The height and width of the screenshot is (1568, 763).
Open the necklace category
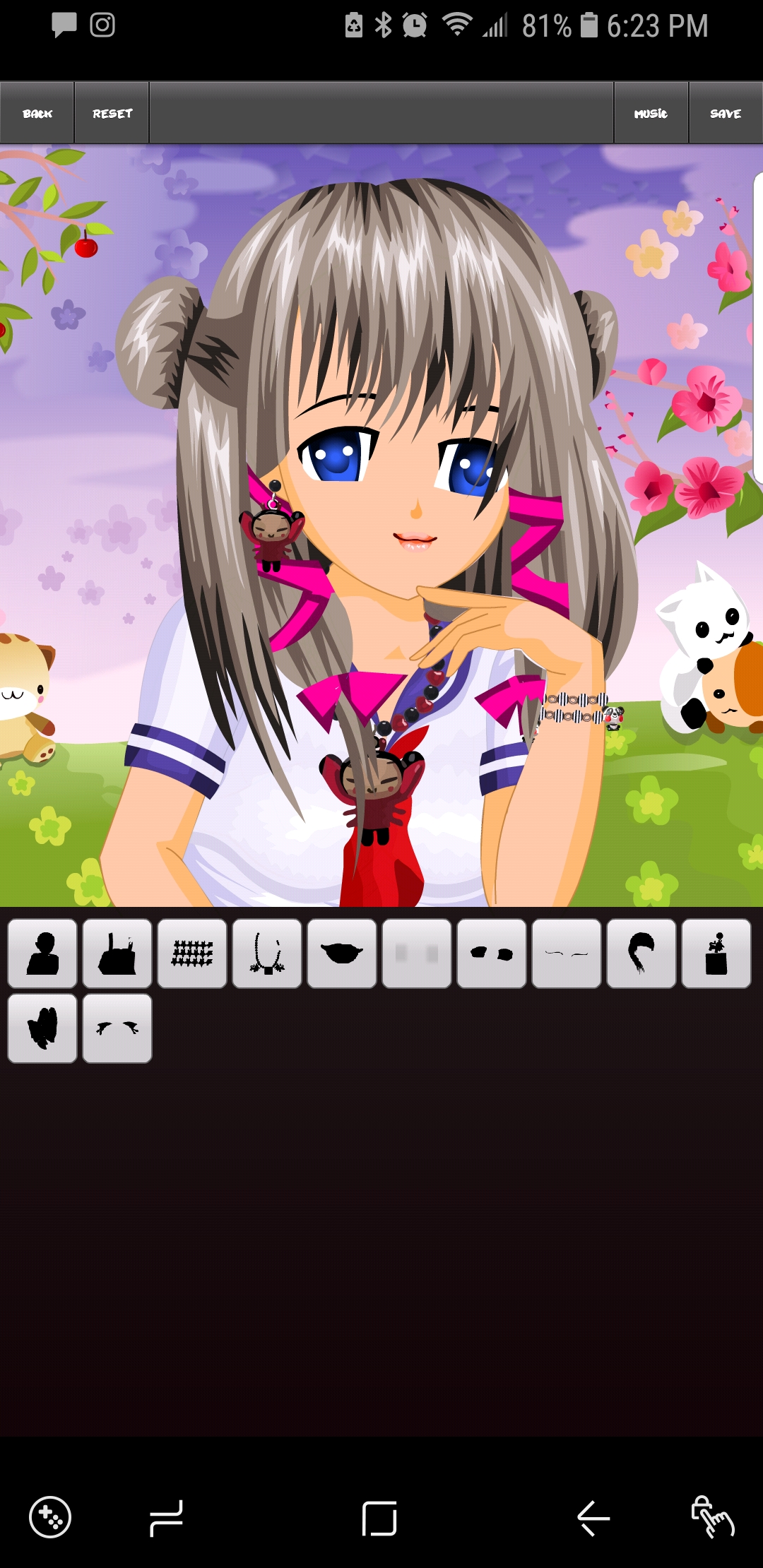tap(267, 954)
